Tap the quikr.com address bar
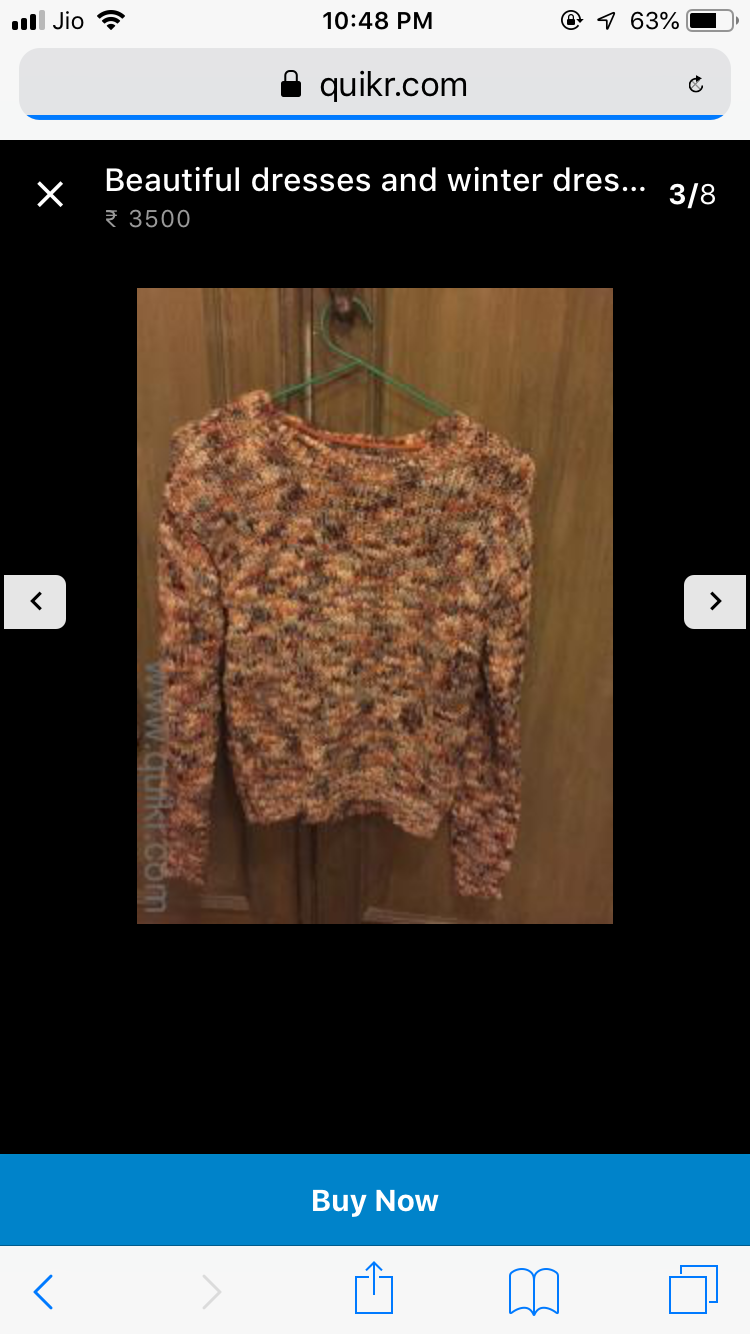The height and width of the screenshot is (1334, 750). [x=375, y=85]
